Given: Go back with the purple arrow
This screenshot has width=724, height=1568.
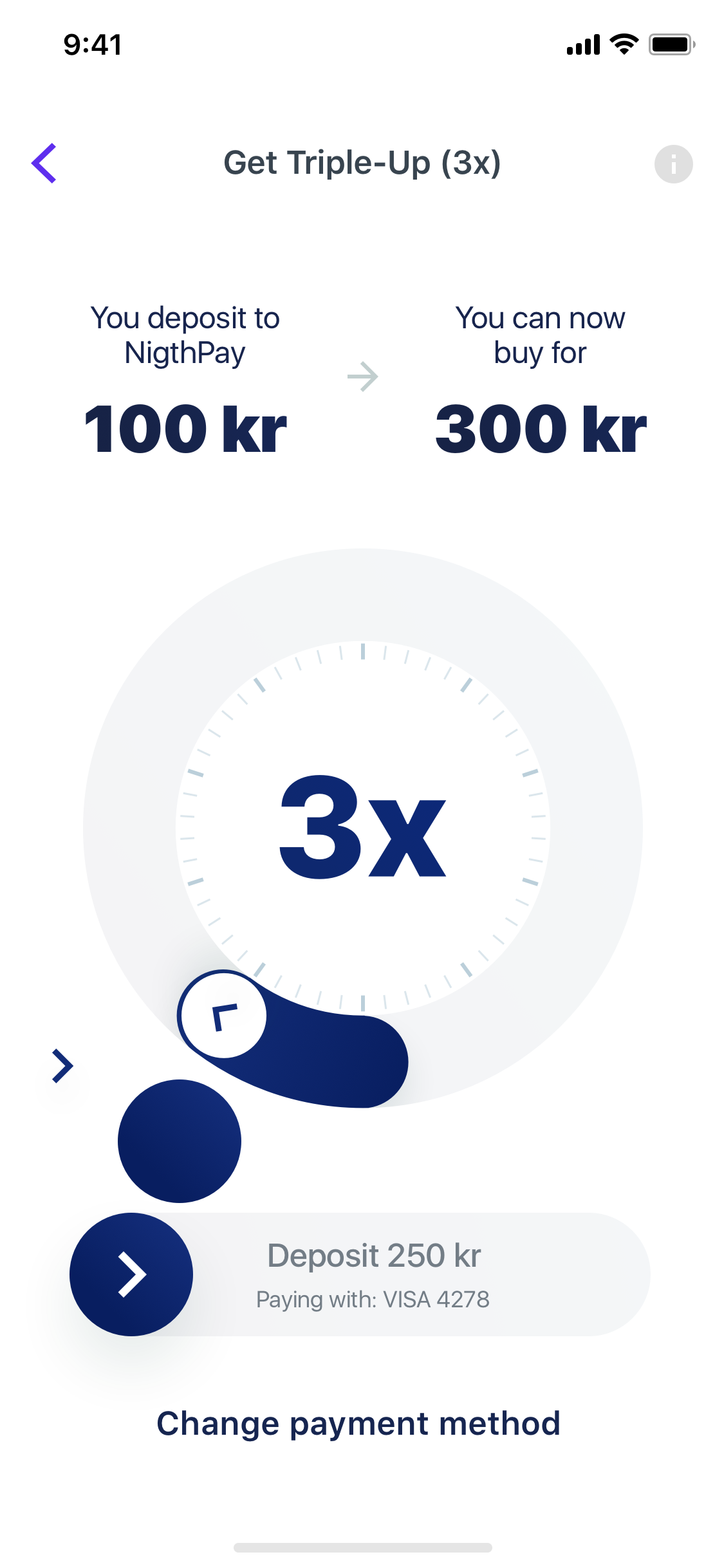Looking at the screenshot, I should click(44, 163).
